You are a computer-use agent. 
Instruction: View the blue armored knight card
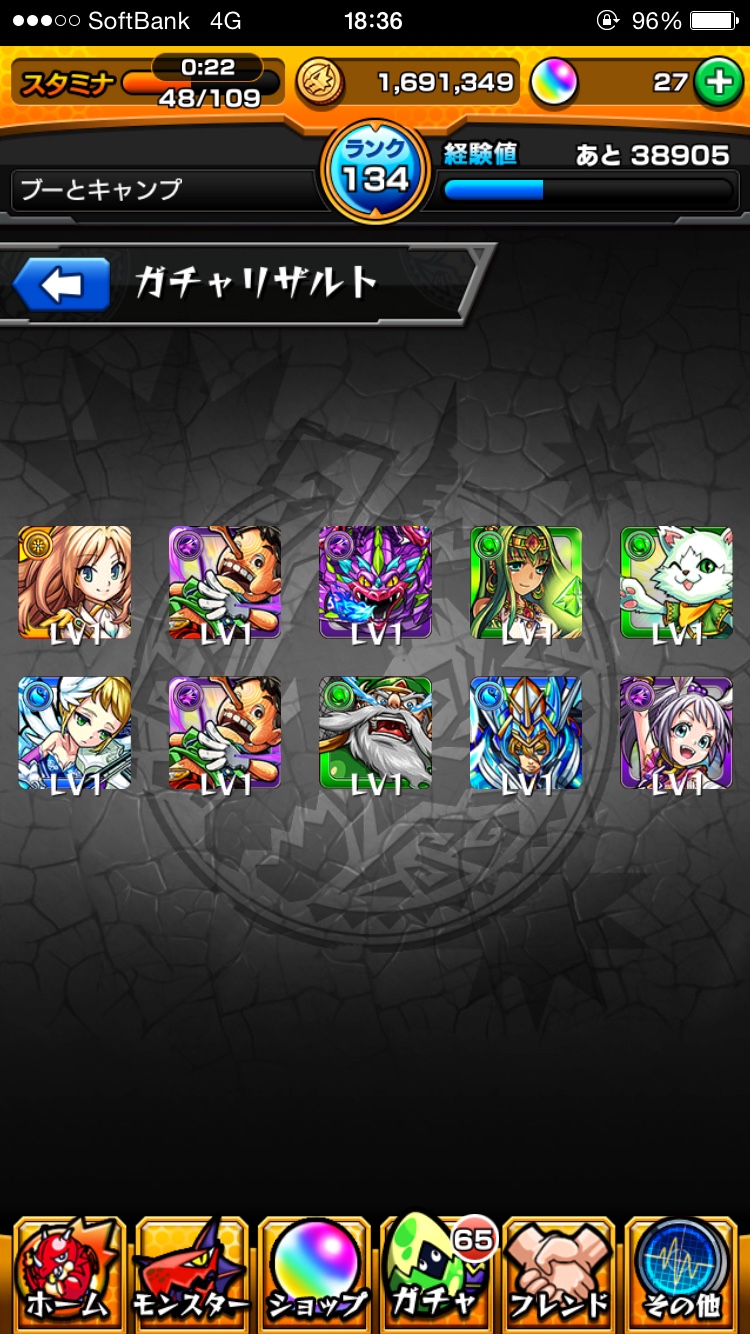click(526, 734)
